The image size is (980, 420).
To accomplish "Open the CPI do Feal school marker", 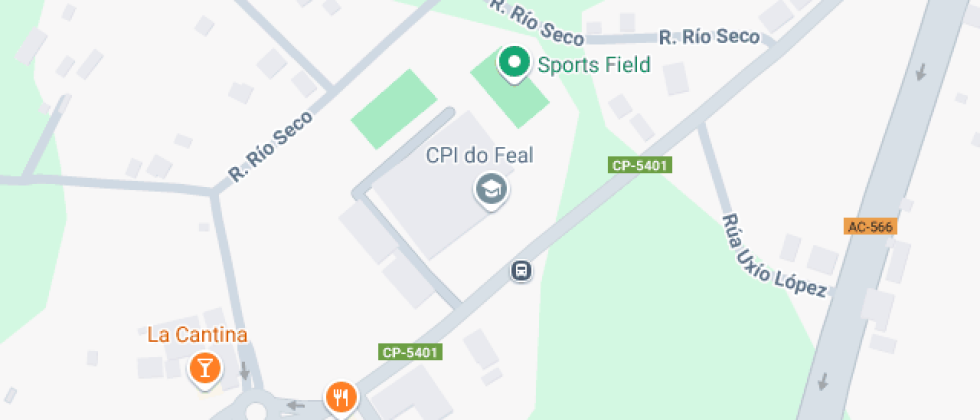I will point(491,188).
